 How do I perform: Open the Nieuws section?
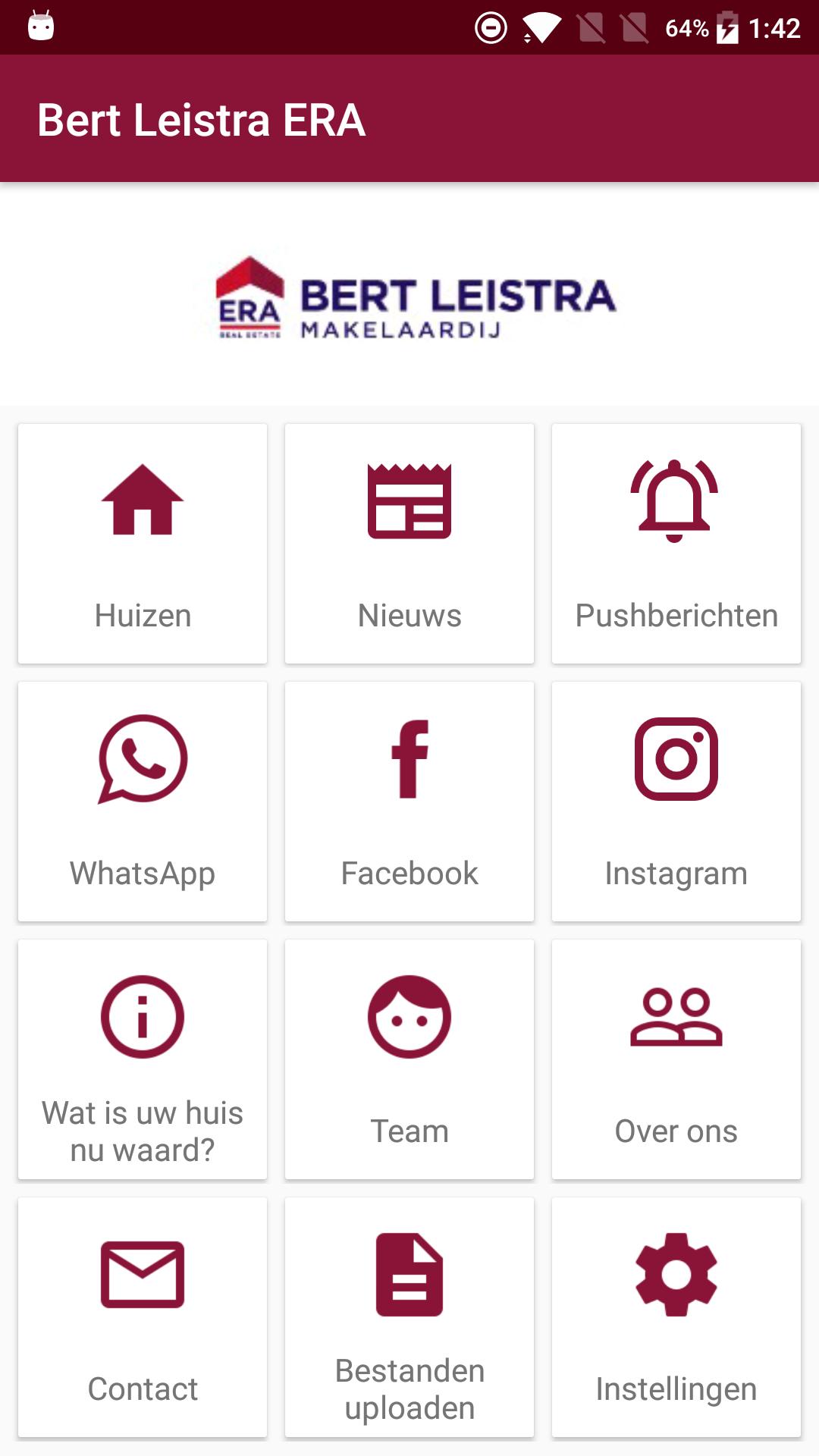click(409, 544)
